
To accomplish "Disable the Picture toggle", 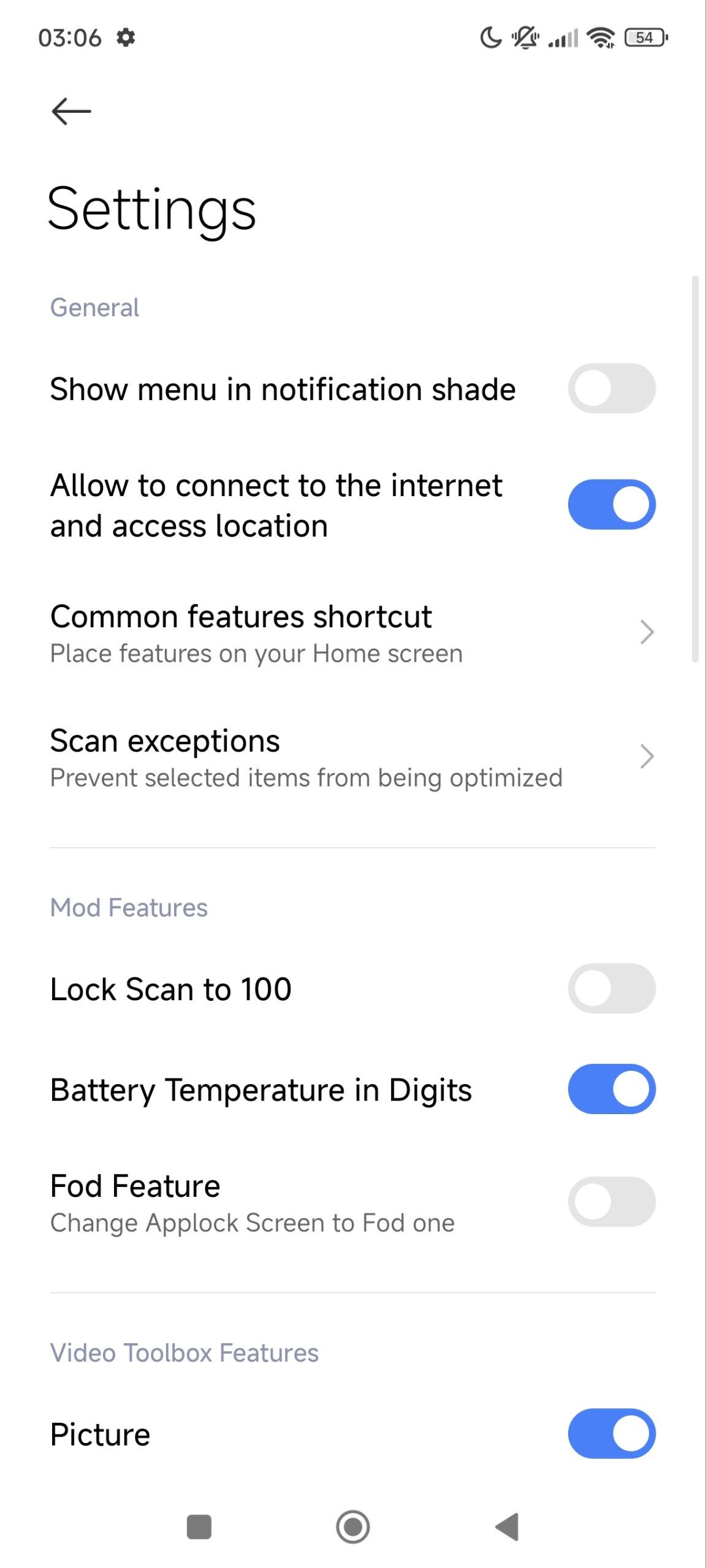I will coord(612,1433).
